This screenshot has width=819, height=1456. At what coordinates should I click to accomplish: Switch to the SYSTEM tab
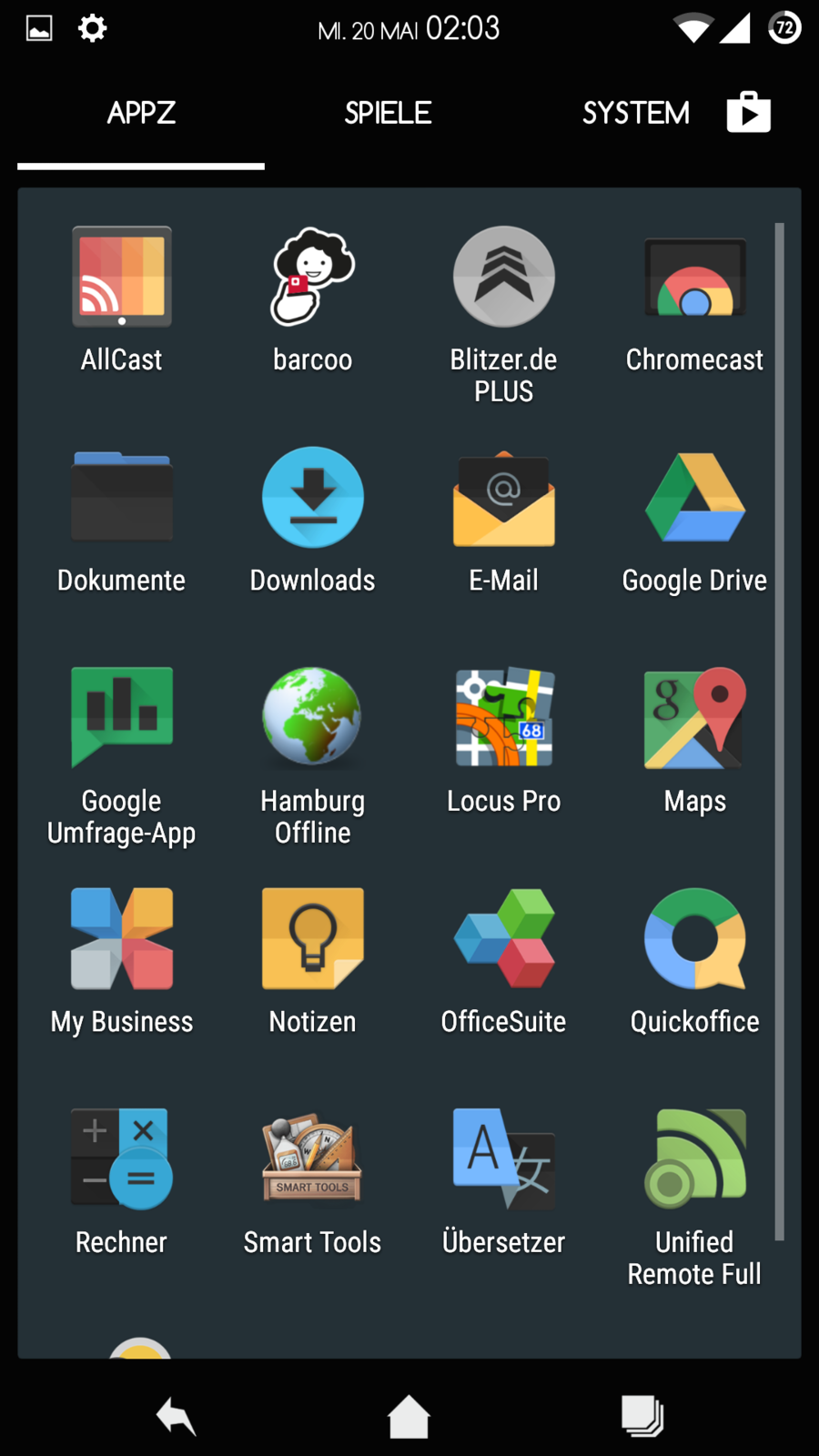(x=635, y=114)
